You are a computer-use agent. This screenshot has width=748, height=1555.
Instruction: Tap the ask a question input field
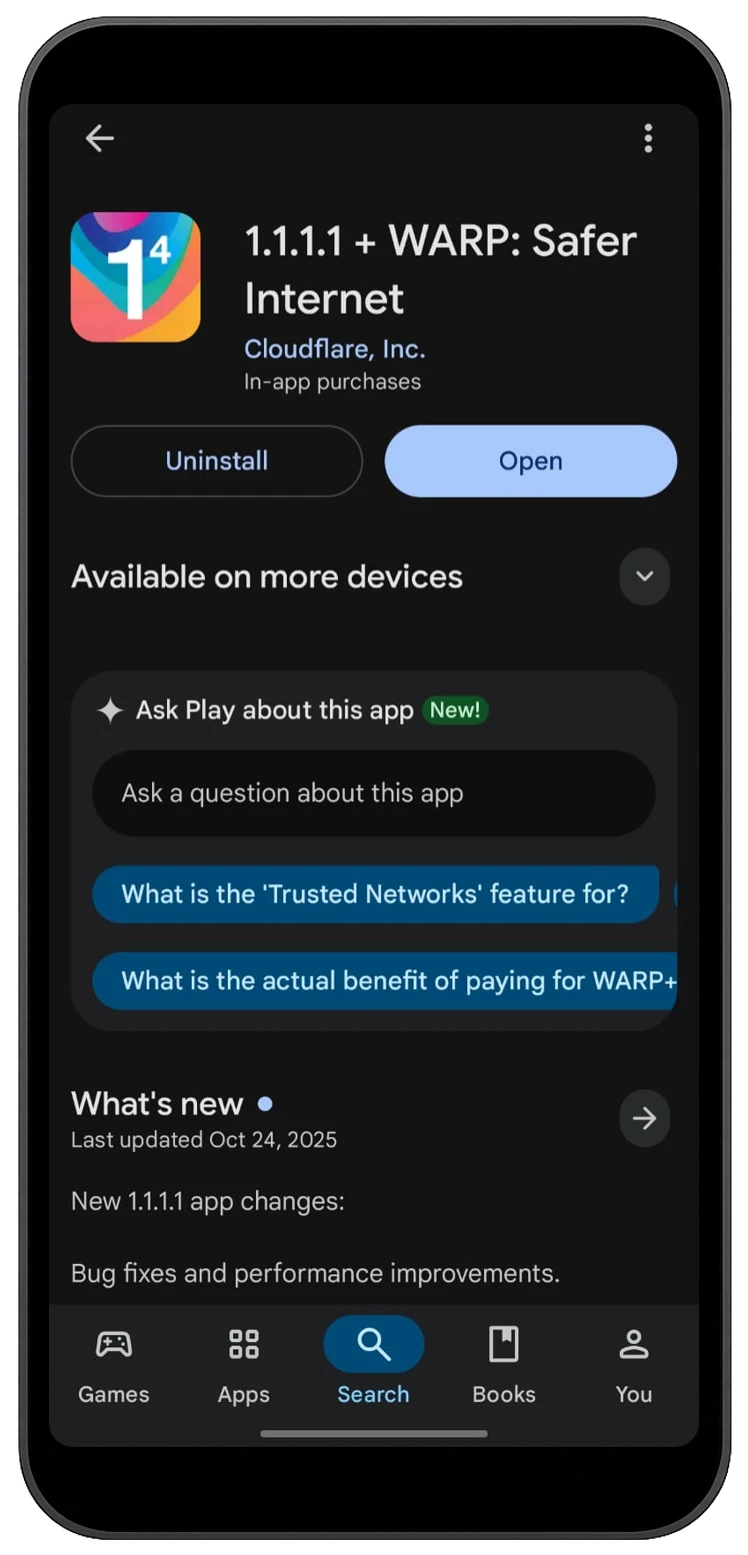coord(373,793)
